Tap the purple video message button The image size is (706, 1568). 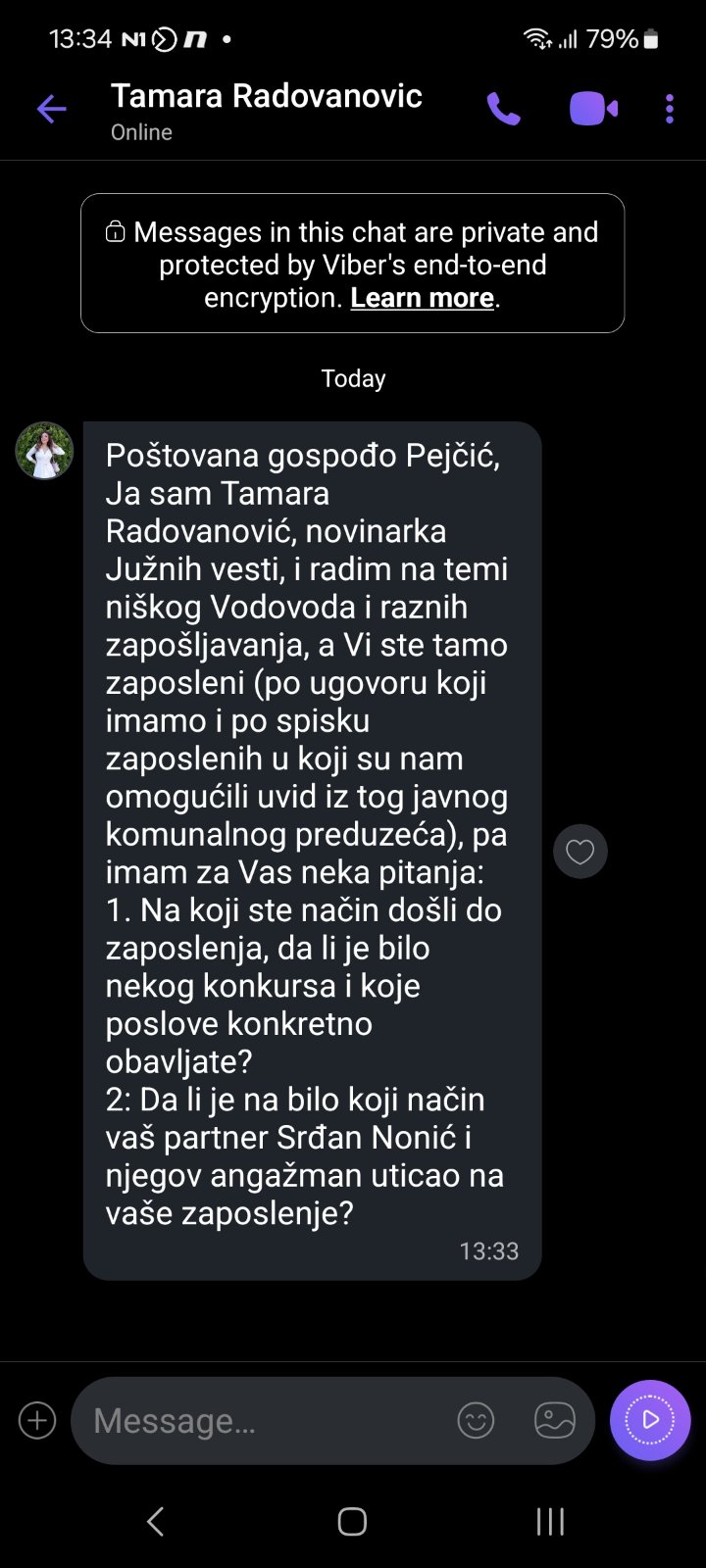[x=650, y=1420]
